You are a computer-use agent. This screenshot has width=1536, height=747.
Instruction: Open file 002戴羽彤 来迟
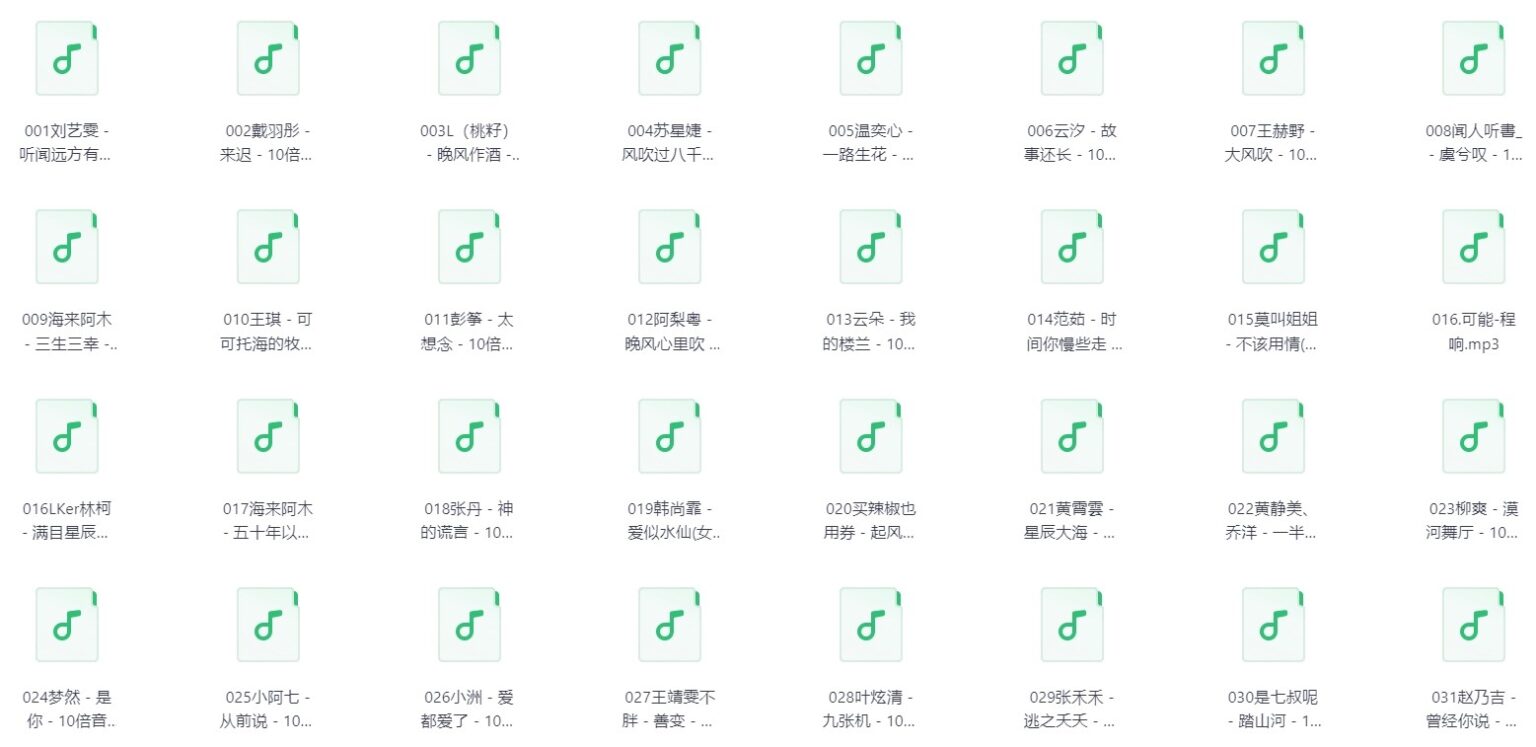(x=268, y=59)
